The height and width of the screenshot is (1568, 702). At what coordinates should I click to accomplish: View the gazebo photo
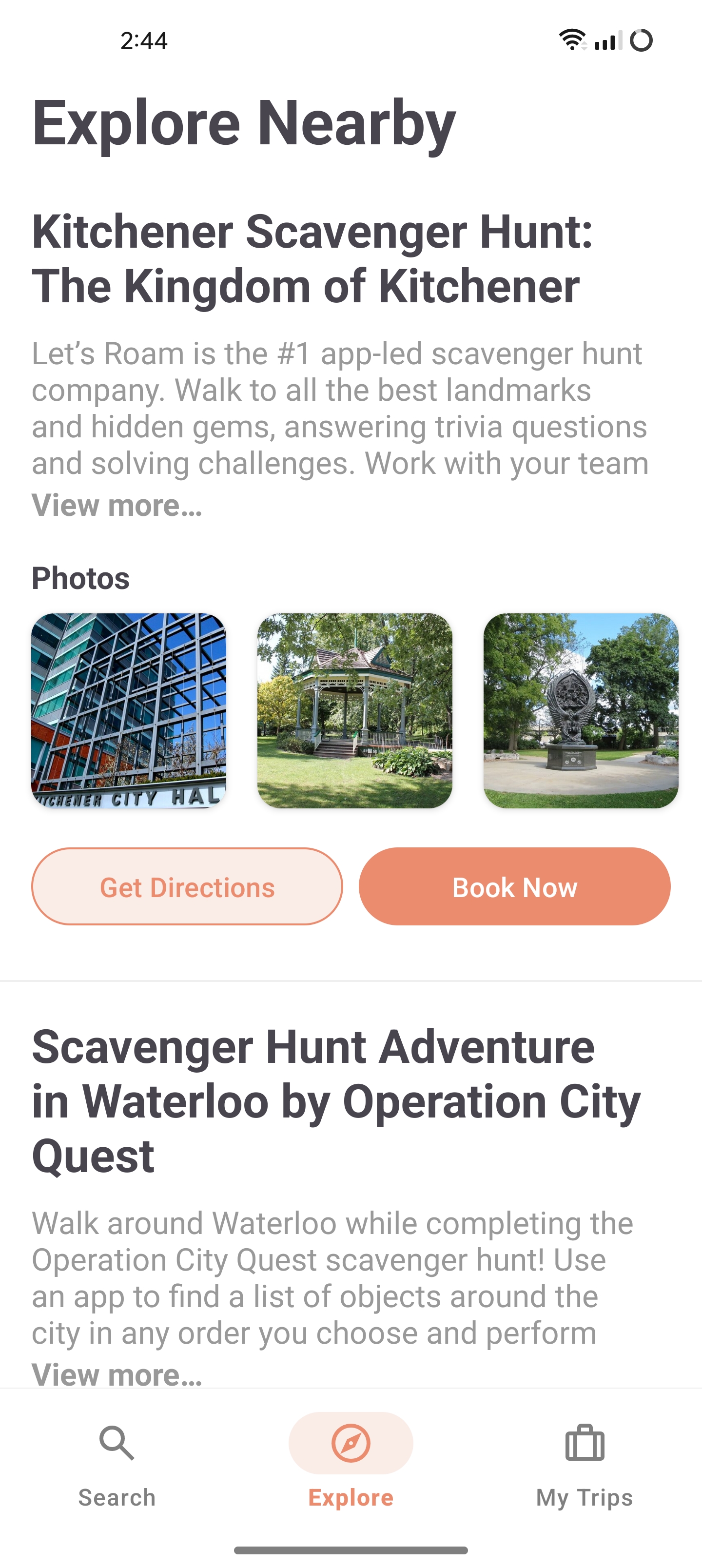[x=355, y=710]
